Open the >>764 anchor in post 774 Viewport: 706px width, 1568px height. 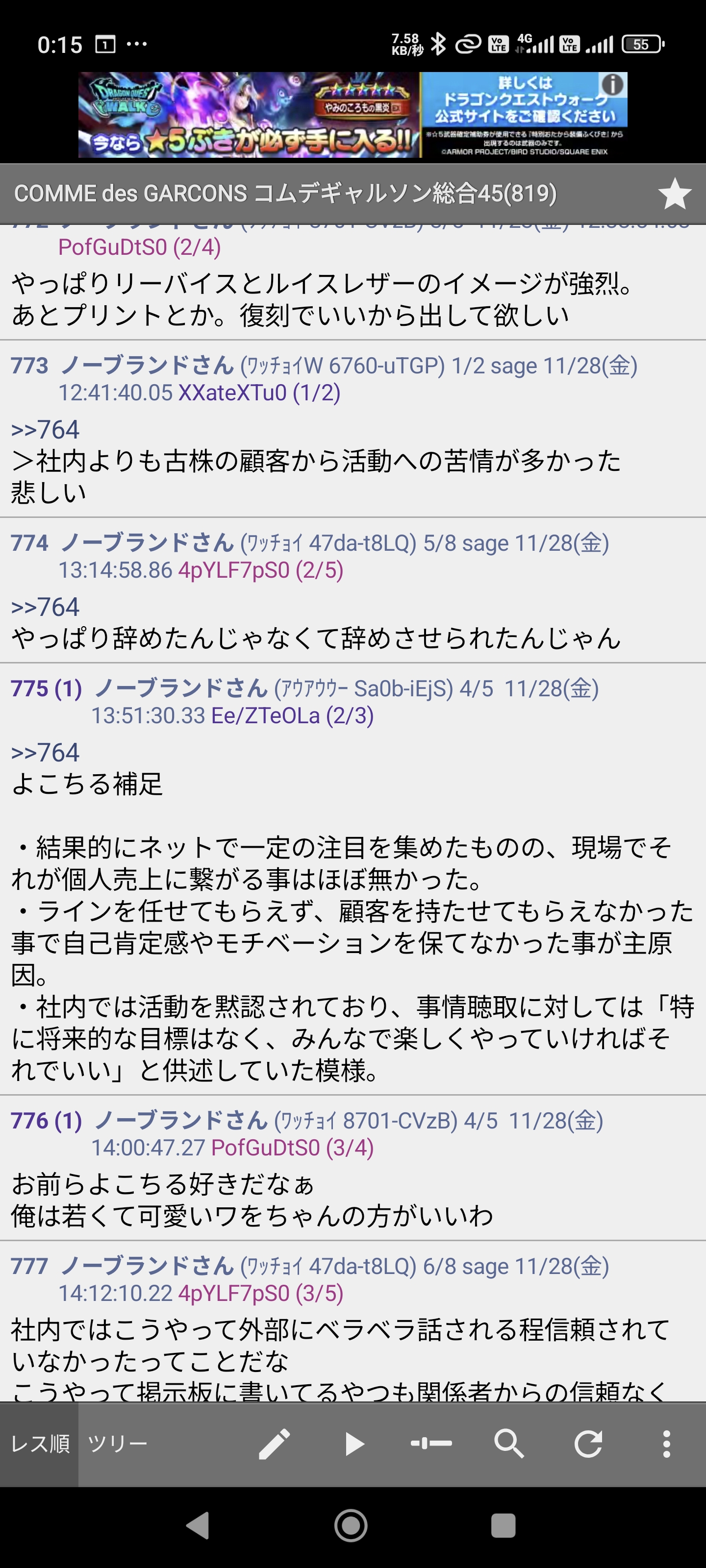pos(45,607)
